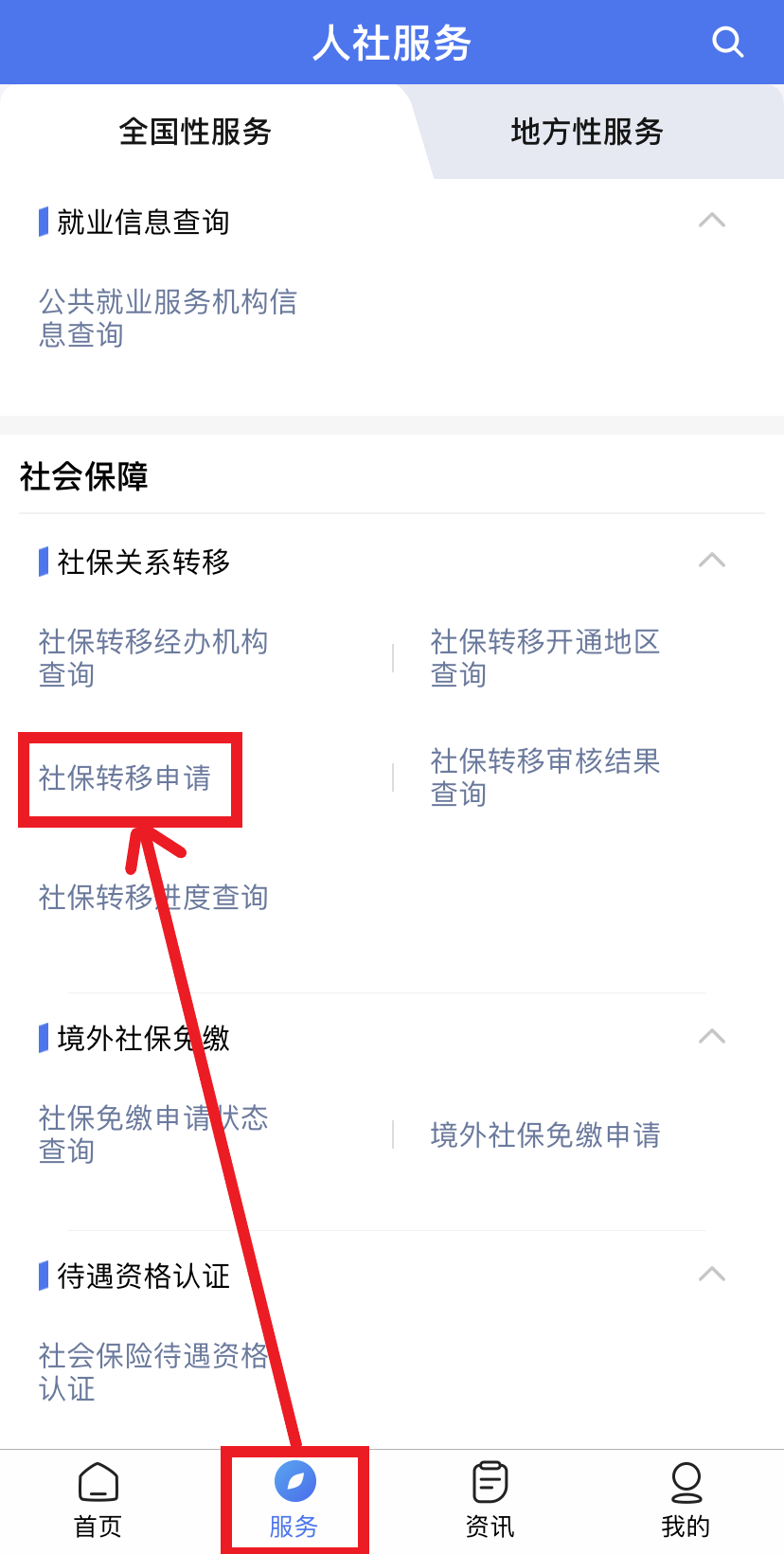Open the 我的 tab
The height and width of the screenshot is (1554, 784).
point(686,1501)
